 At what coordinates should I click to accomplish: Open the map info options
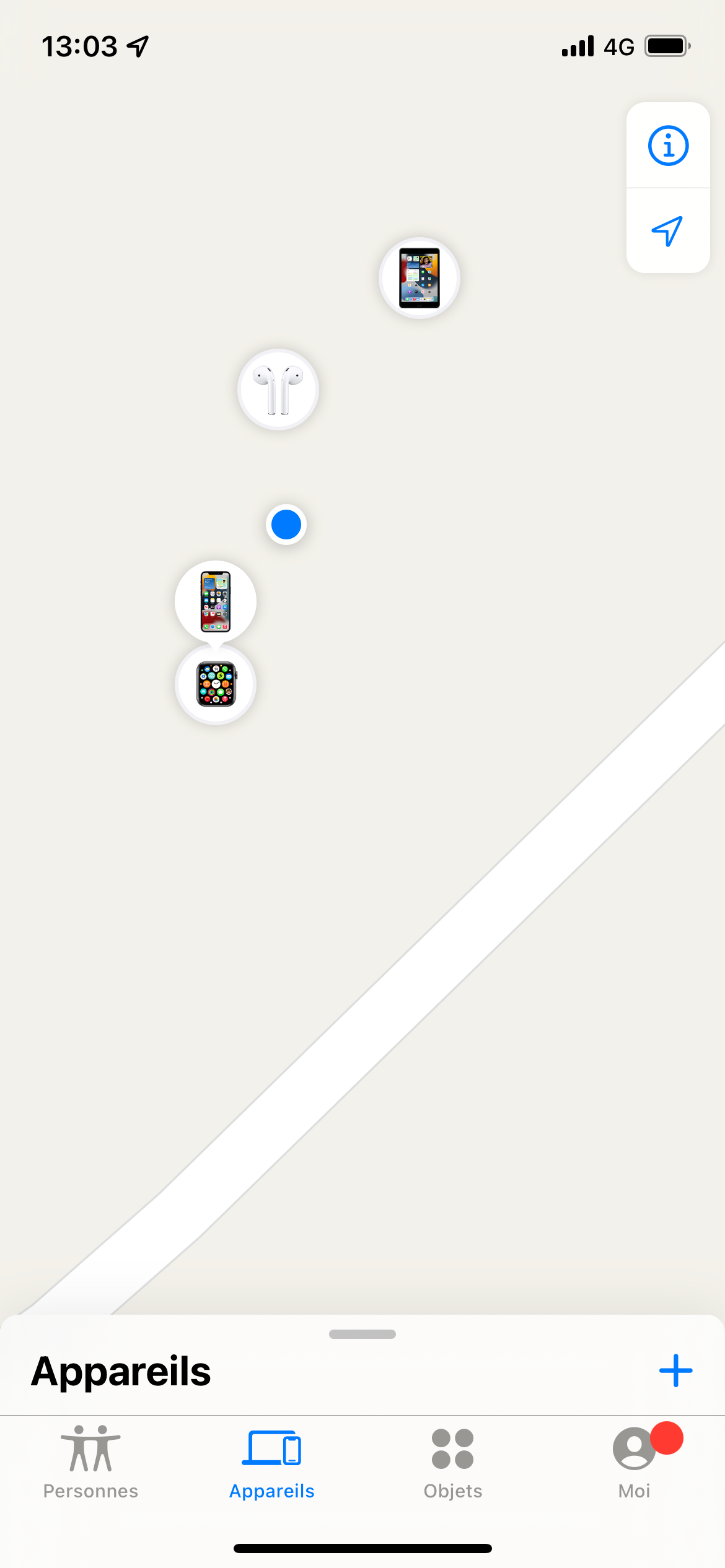(668, 146)
